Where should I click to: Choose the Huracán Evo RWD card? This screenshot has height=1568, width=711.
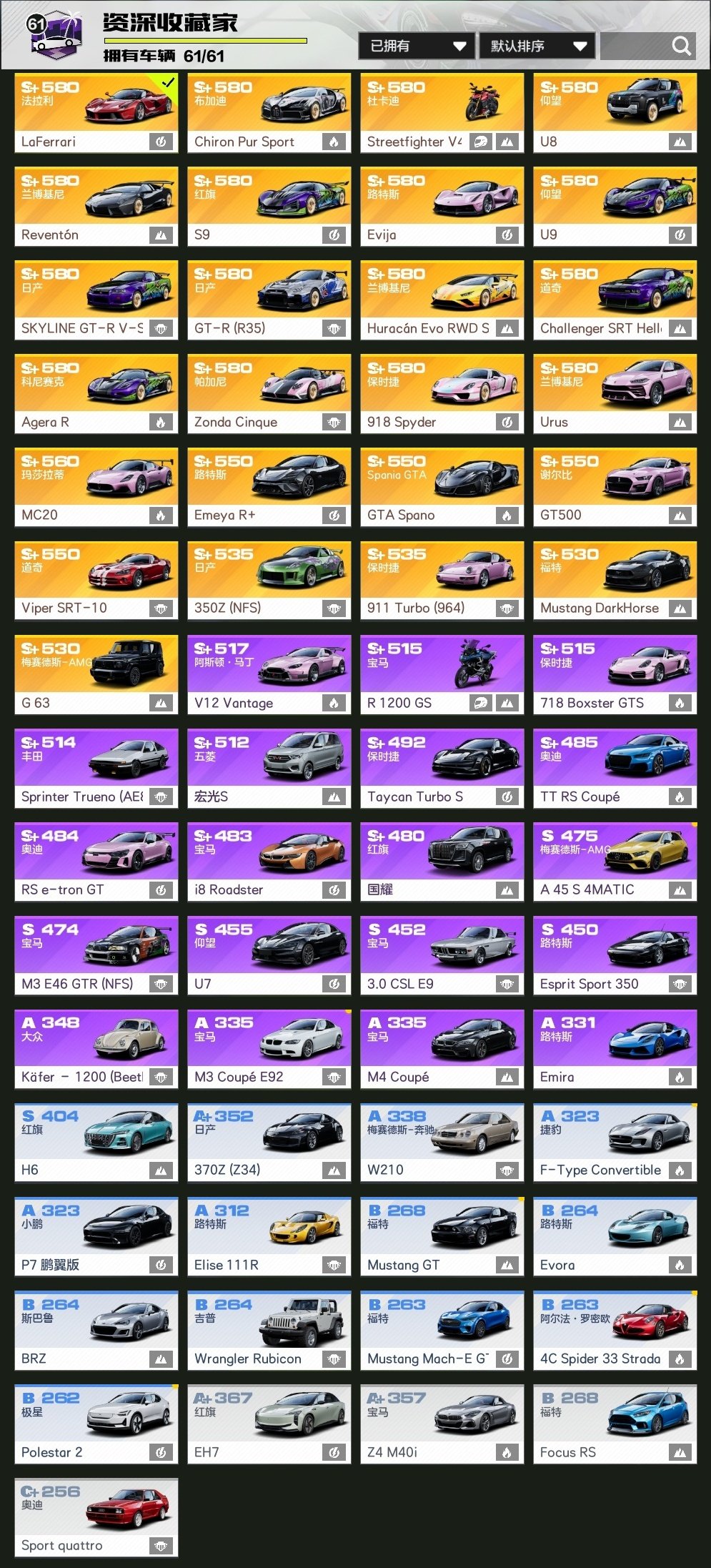click(x=442, y=300)
